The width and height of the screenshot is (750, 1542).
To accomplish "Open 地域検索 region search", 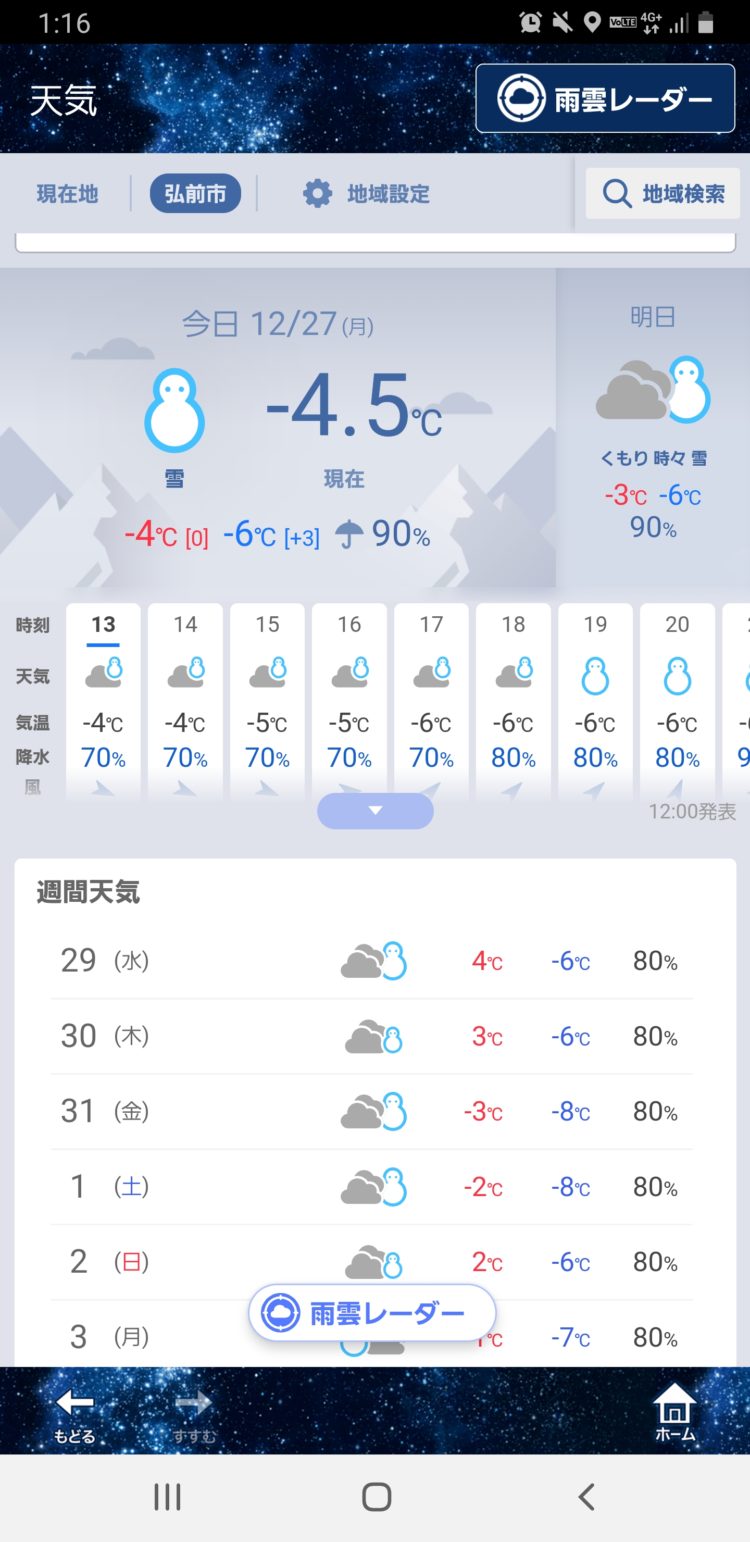I will coord(663,193).
